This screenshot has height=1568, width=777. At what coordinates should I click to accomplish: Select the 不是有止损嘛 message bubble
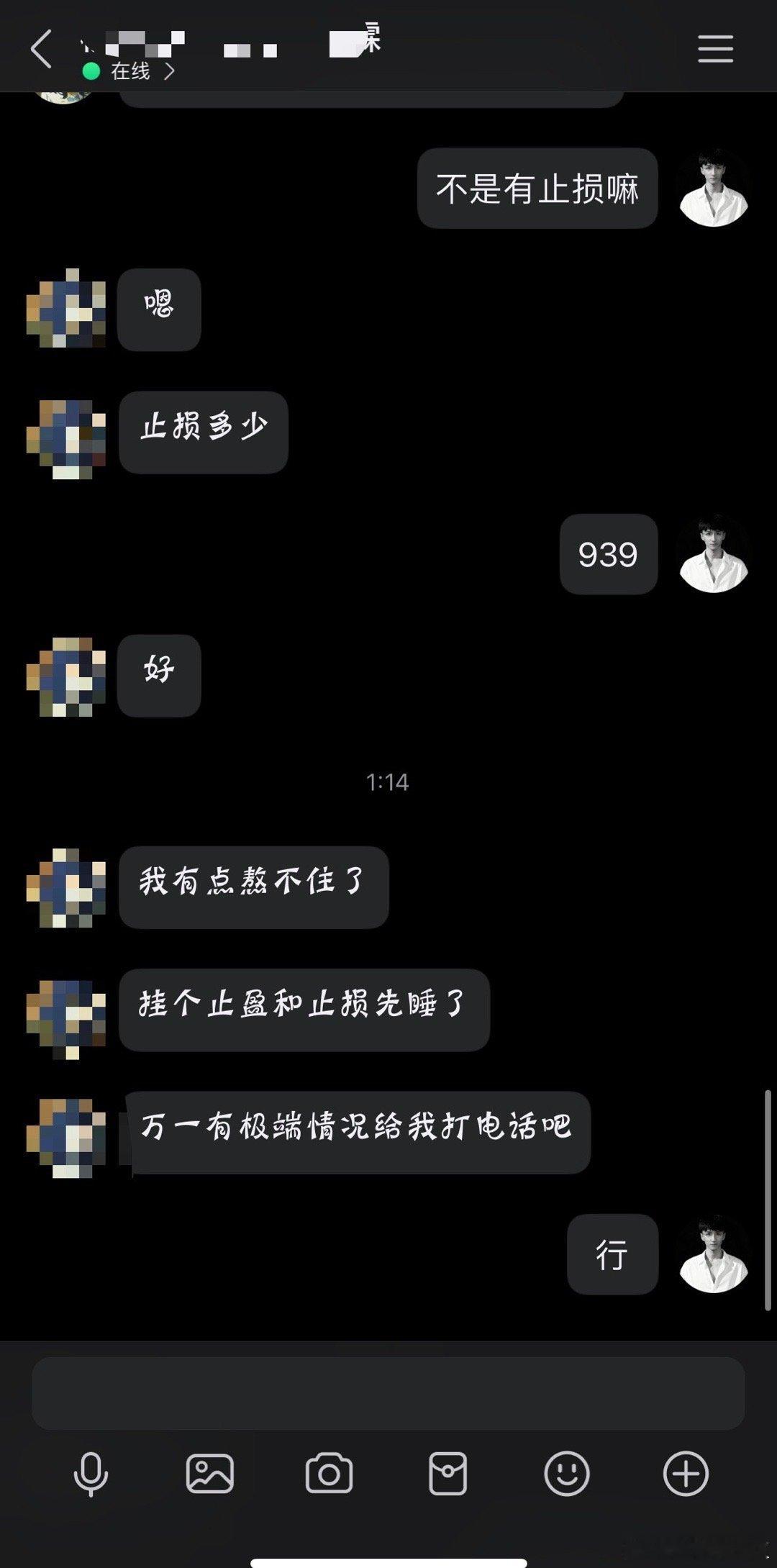(537, 189)
